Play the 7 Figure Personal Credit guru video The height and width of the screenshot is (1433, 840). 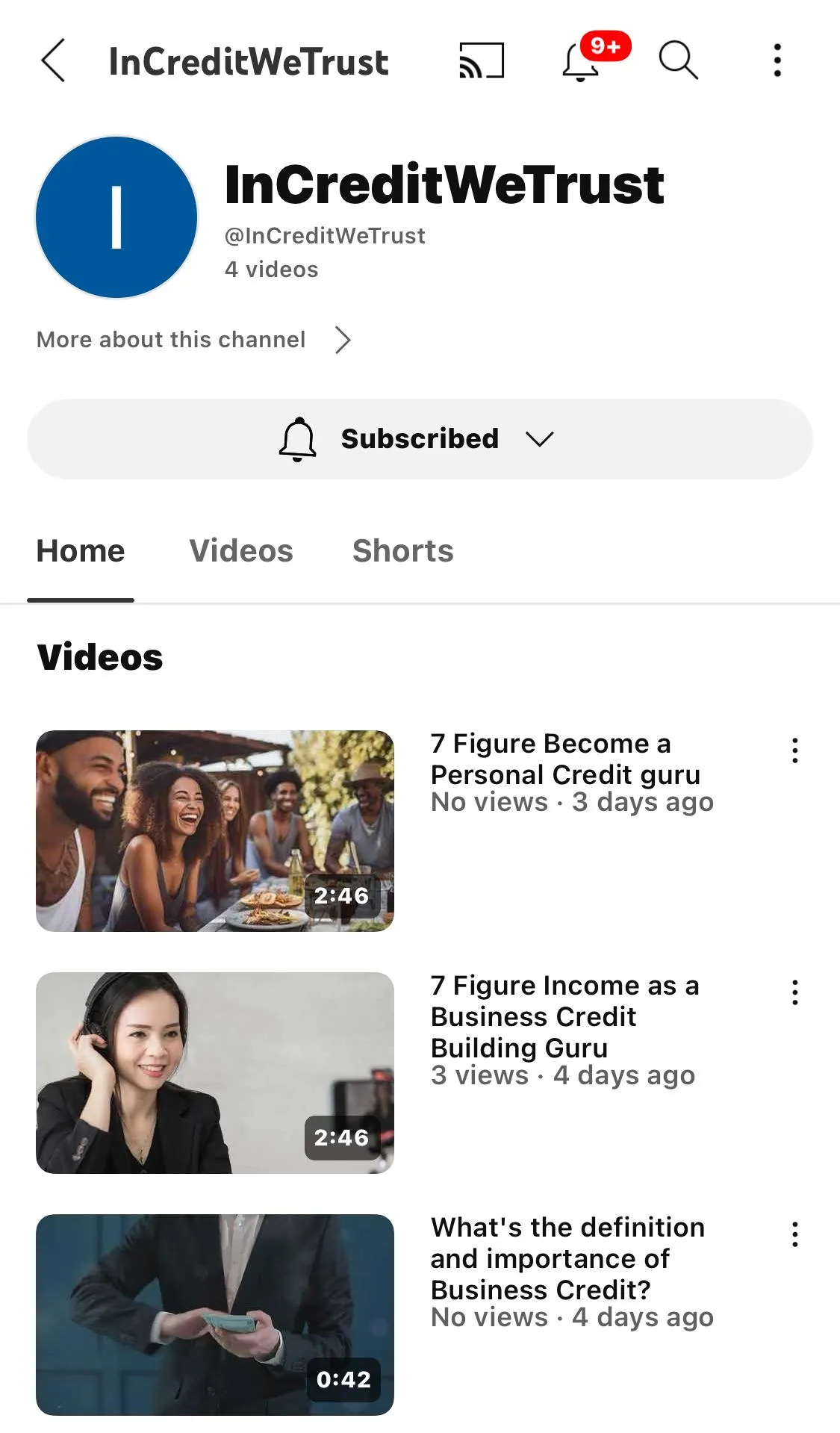pos(215,830)
